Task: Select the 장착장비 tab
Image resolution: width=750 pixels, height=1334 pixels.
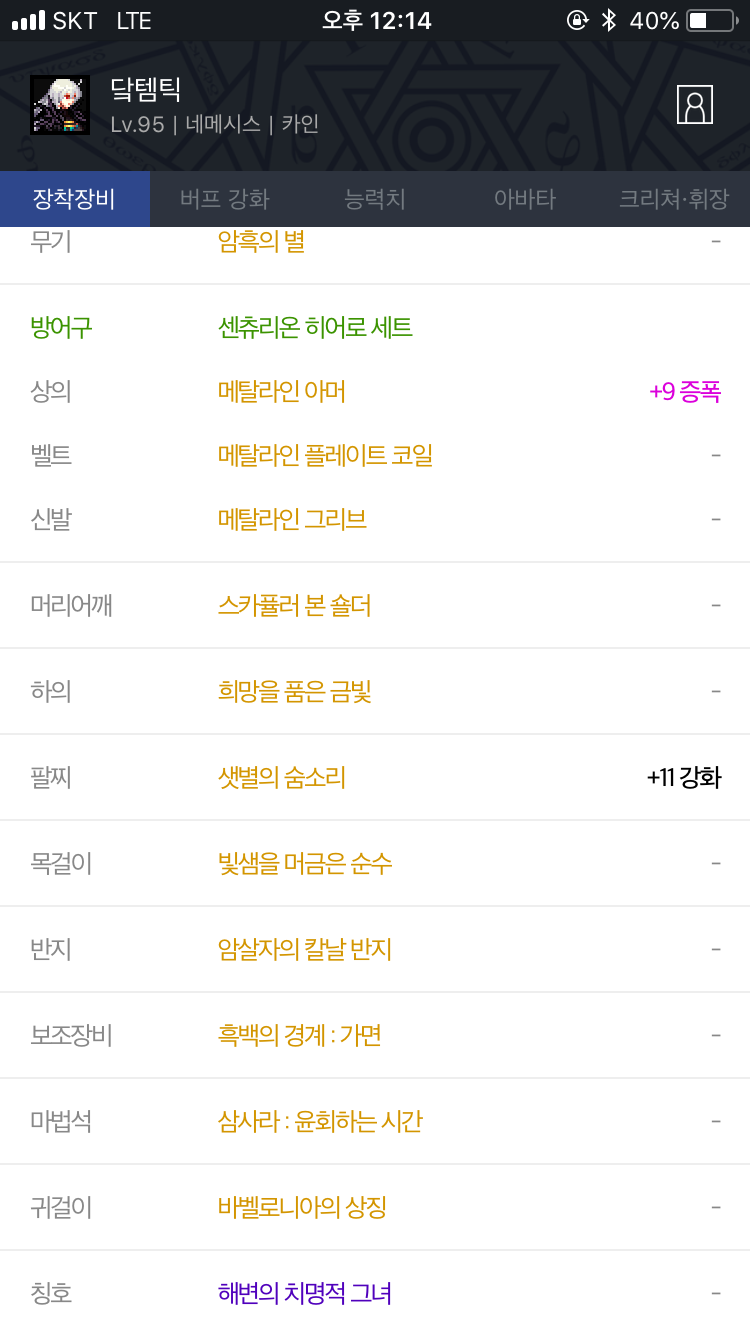Action: coord(75,199)
